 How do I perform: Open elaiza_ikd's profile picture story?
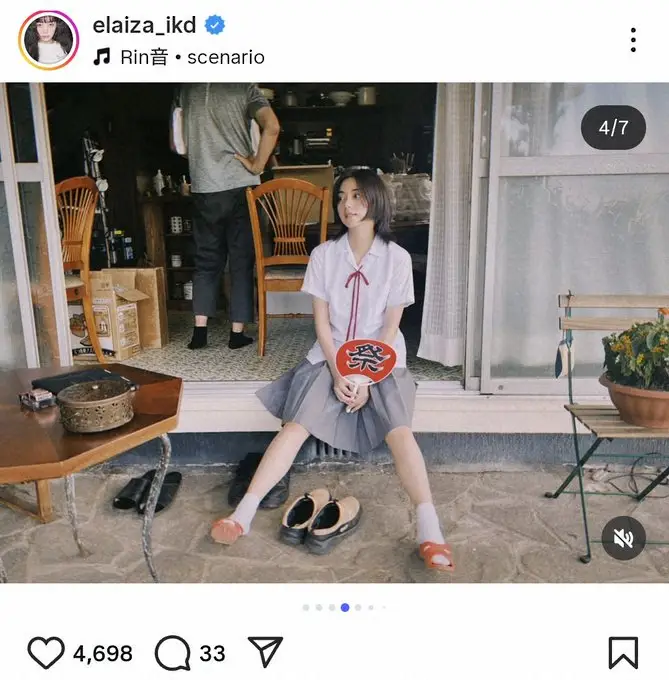[47, 40]
